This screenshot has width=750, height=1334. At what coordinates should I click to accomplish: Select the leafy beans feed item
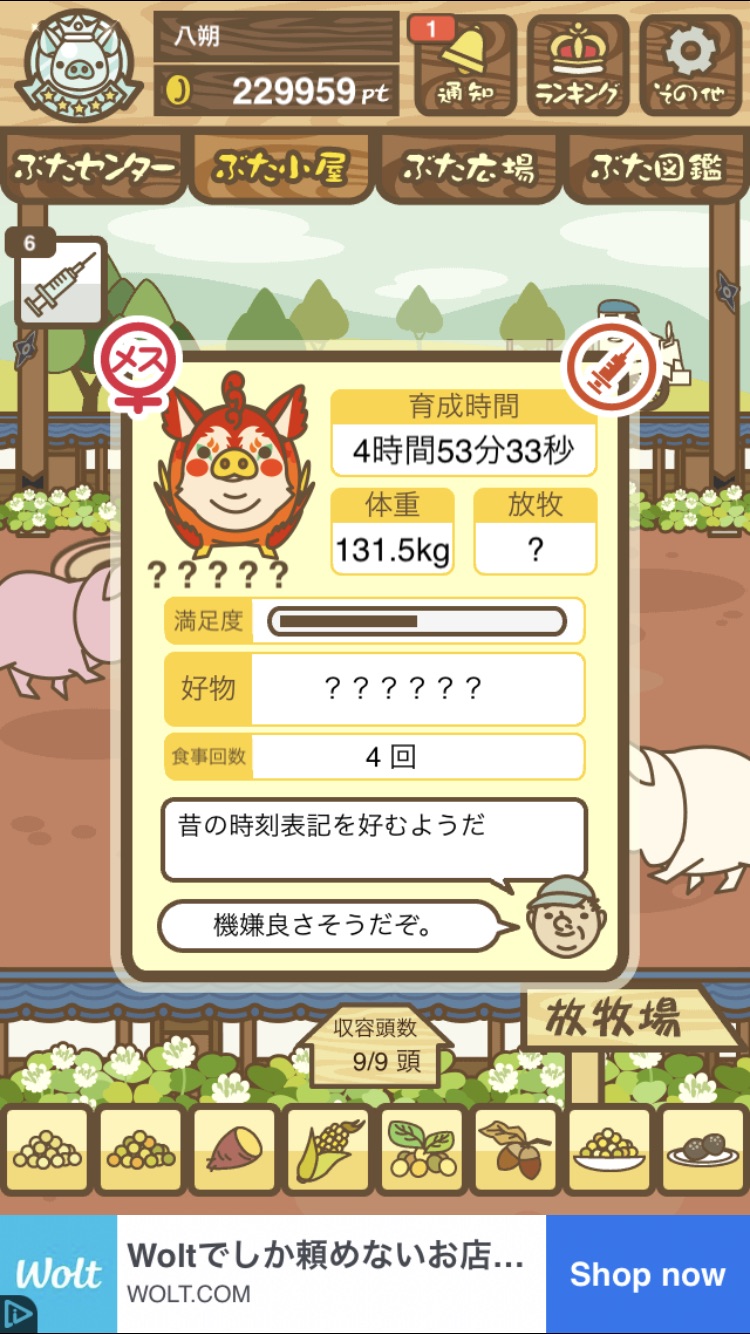click(x=422, y=1149)
